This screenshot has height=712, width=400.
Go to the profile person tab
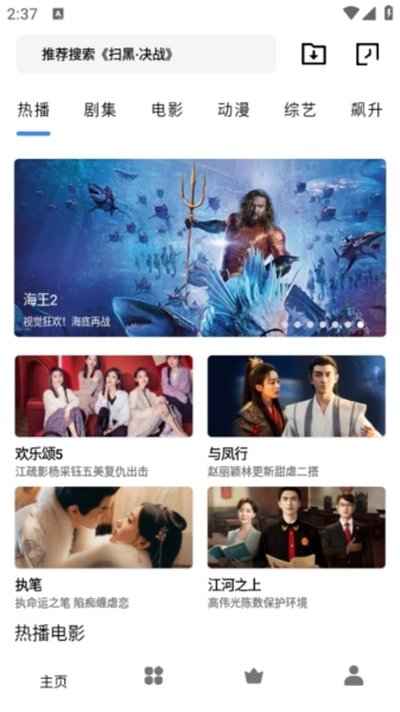(354, 675)
